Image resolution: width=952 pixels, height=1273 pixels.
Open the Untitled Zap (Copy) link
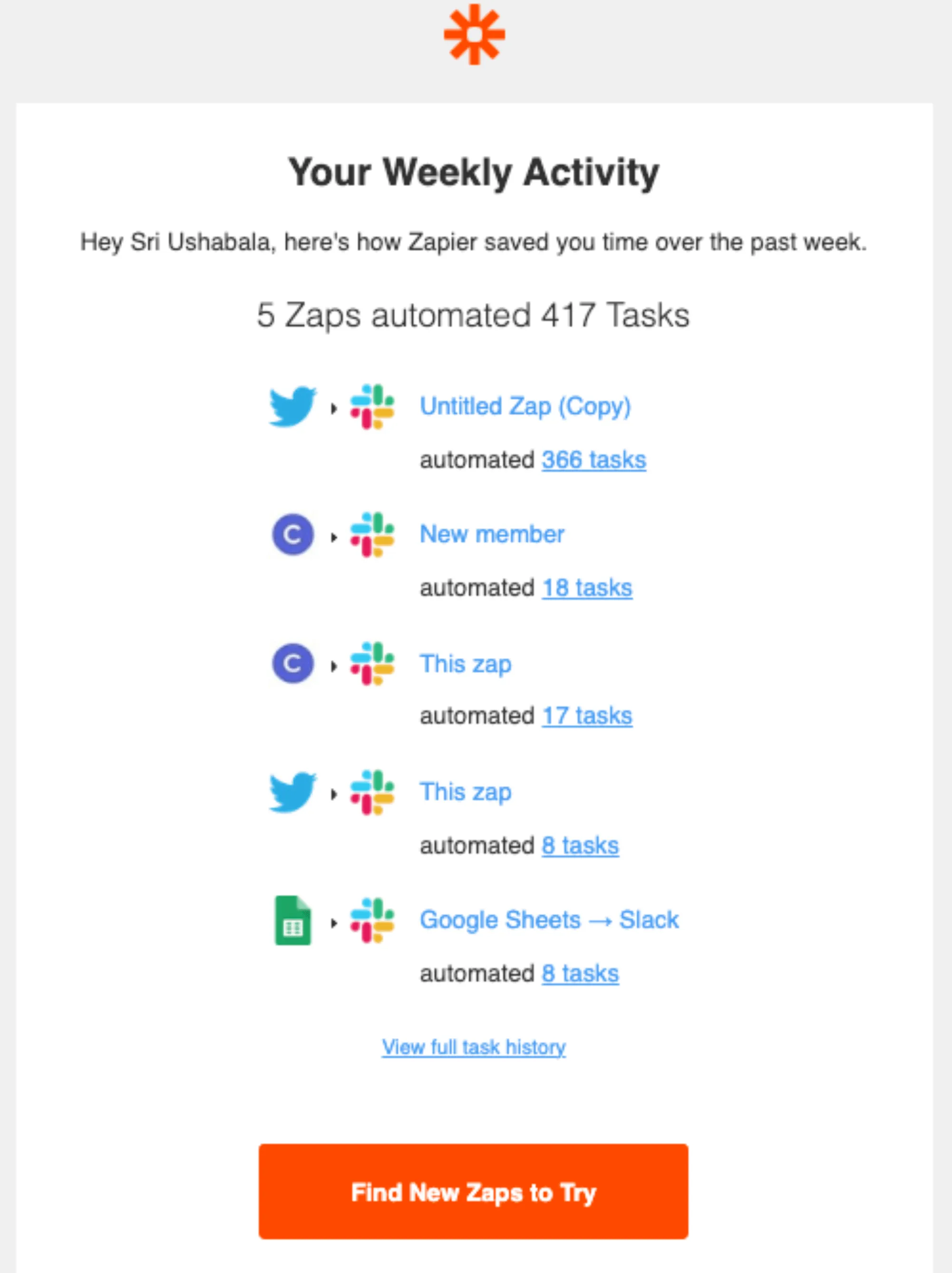(x=525, y=407)
